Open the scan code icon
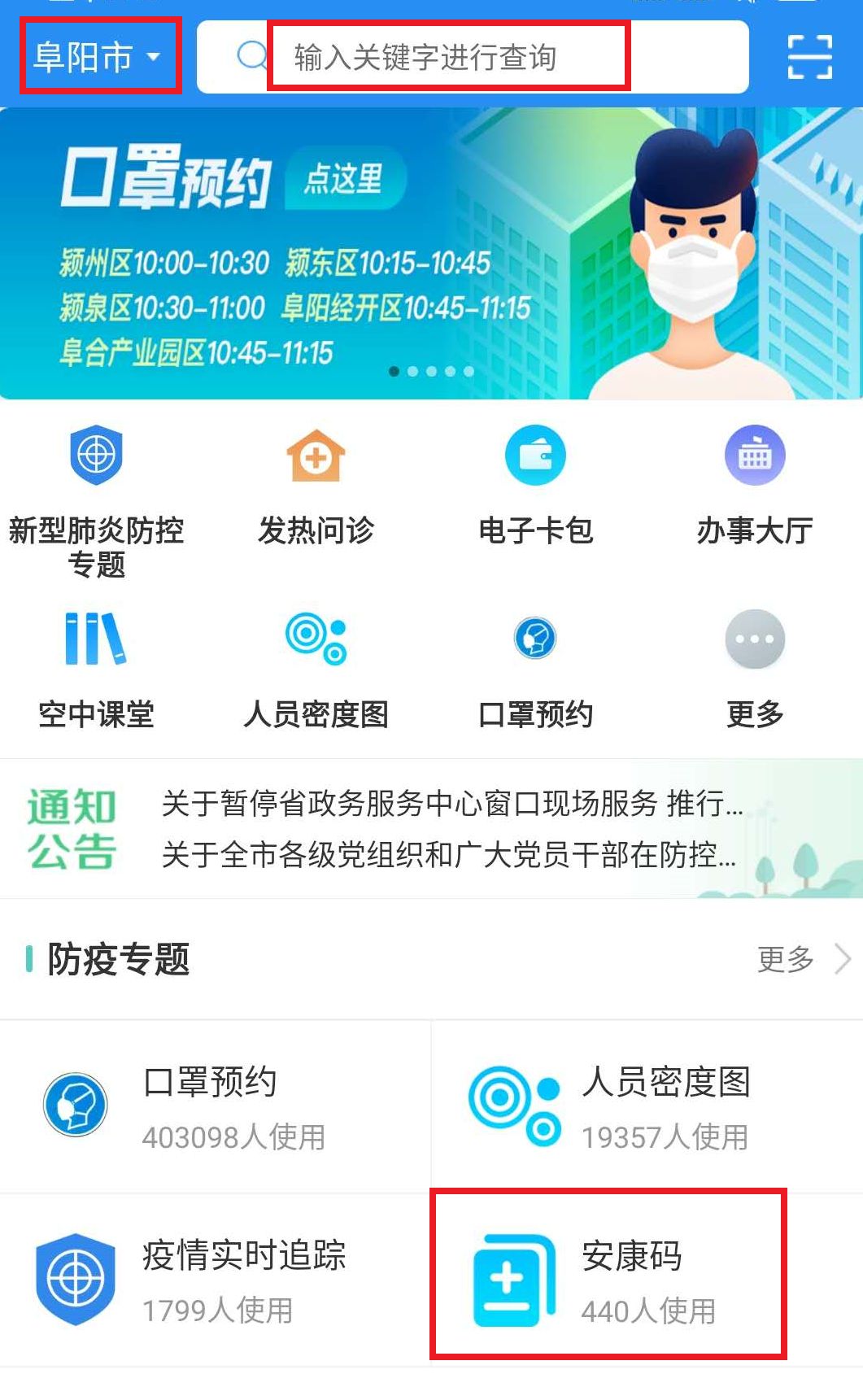 [x=809, y=57]
